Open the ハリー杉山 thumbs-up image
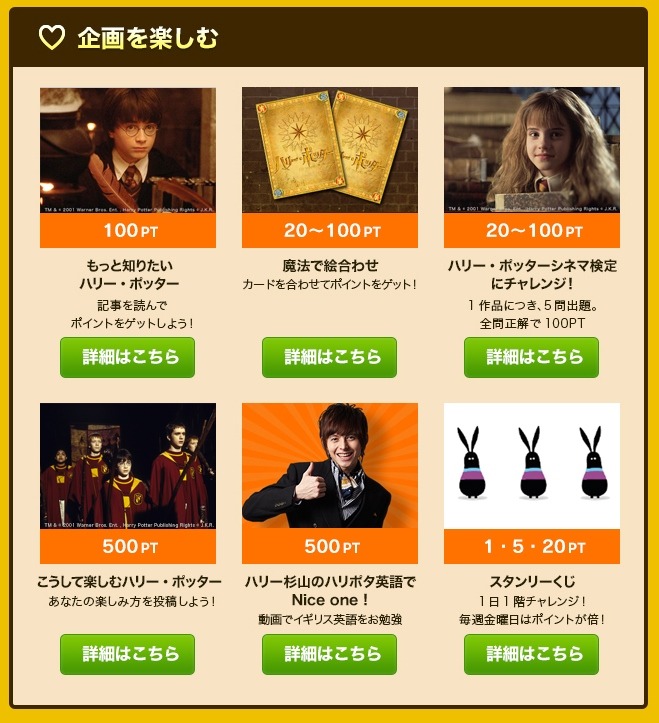Screen dimensions: 659x723 [330, 466]
